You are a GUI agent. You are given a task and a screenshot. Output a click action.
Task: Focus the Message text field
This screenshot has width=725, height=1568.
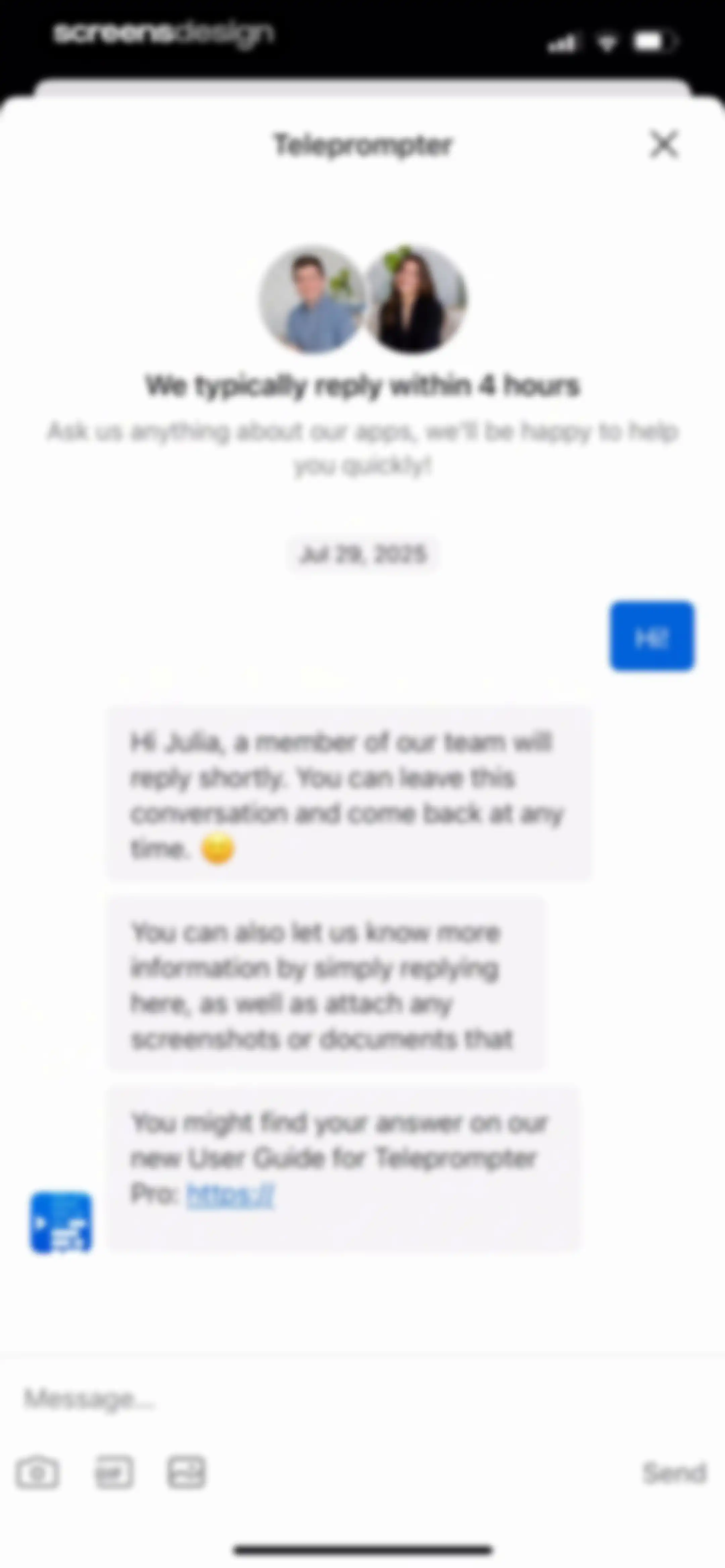click(x=362, y=1399)
